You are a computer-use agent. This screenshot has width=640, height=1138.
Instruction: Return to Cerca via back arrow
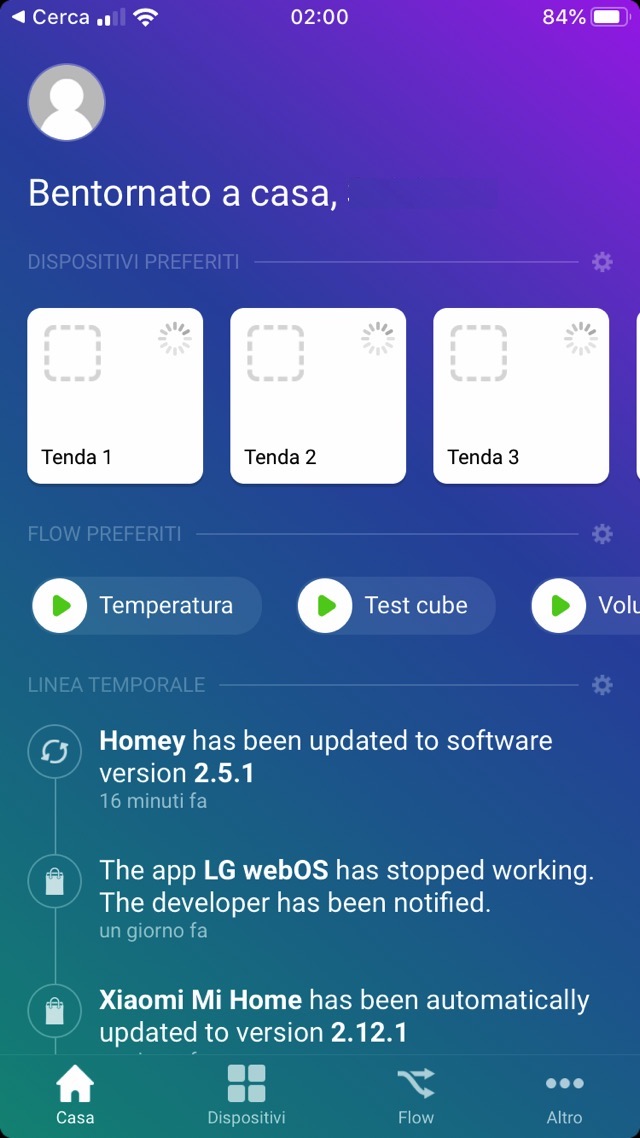(50, 17)
